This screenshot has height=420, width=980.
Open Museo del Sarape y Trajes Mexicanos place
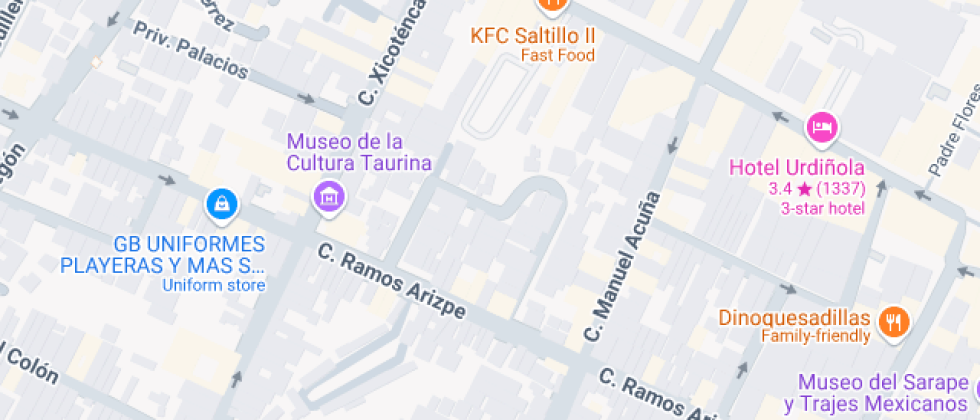pyautogui.click(x=883, y=392)
